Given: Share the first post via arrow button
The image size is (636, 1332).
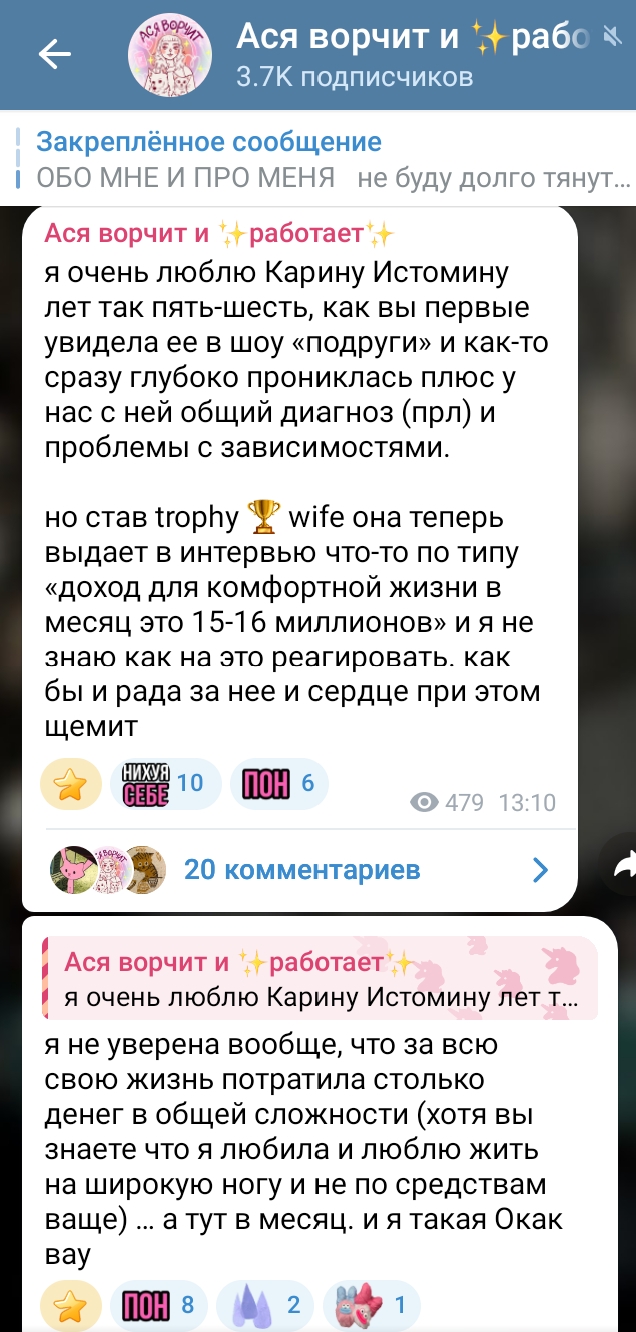Looking at the screenshot, I should coord(620,868).
